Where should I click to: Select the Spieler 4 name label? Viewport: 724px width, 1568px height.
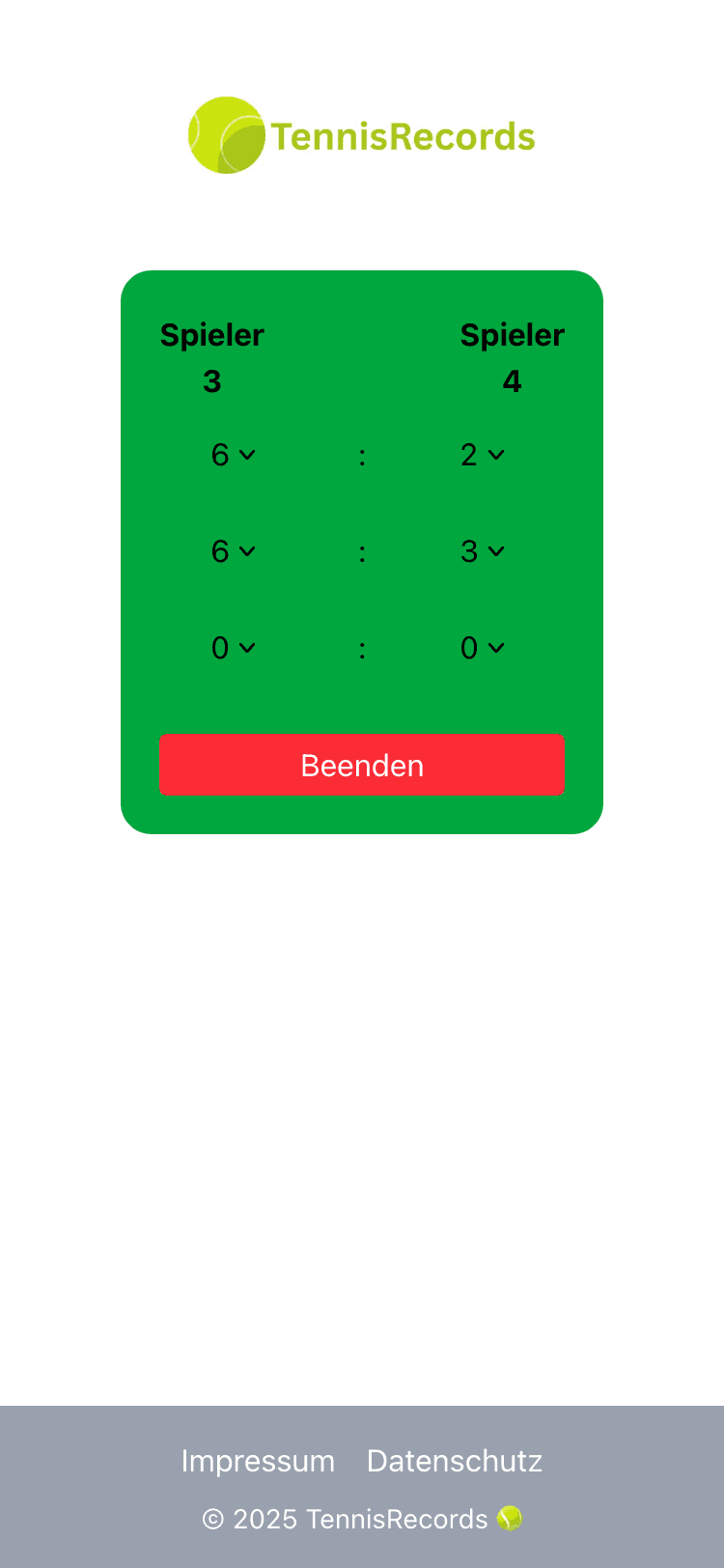pyautogui.click(x=512, y=357)
